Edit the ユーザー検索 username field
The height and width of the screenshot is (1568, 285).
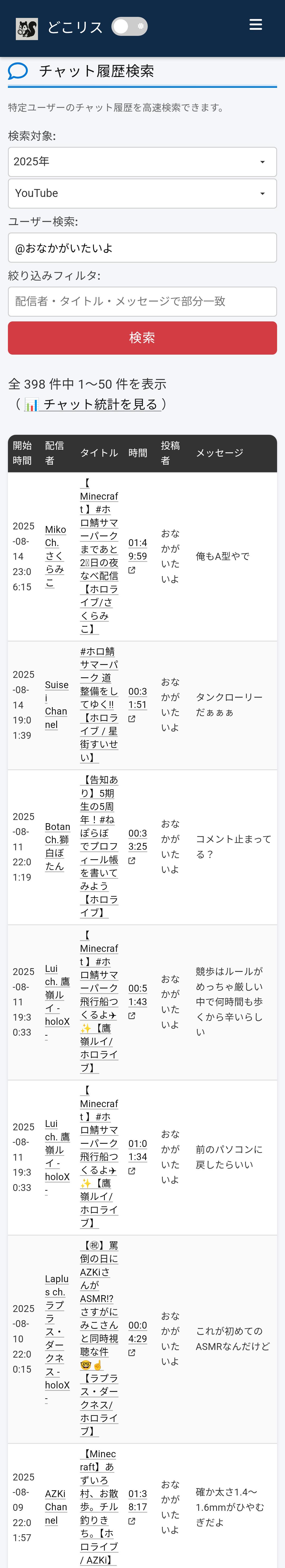click(x=142, y=248)
